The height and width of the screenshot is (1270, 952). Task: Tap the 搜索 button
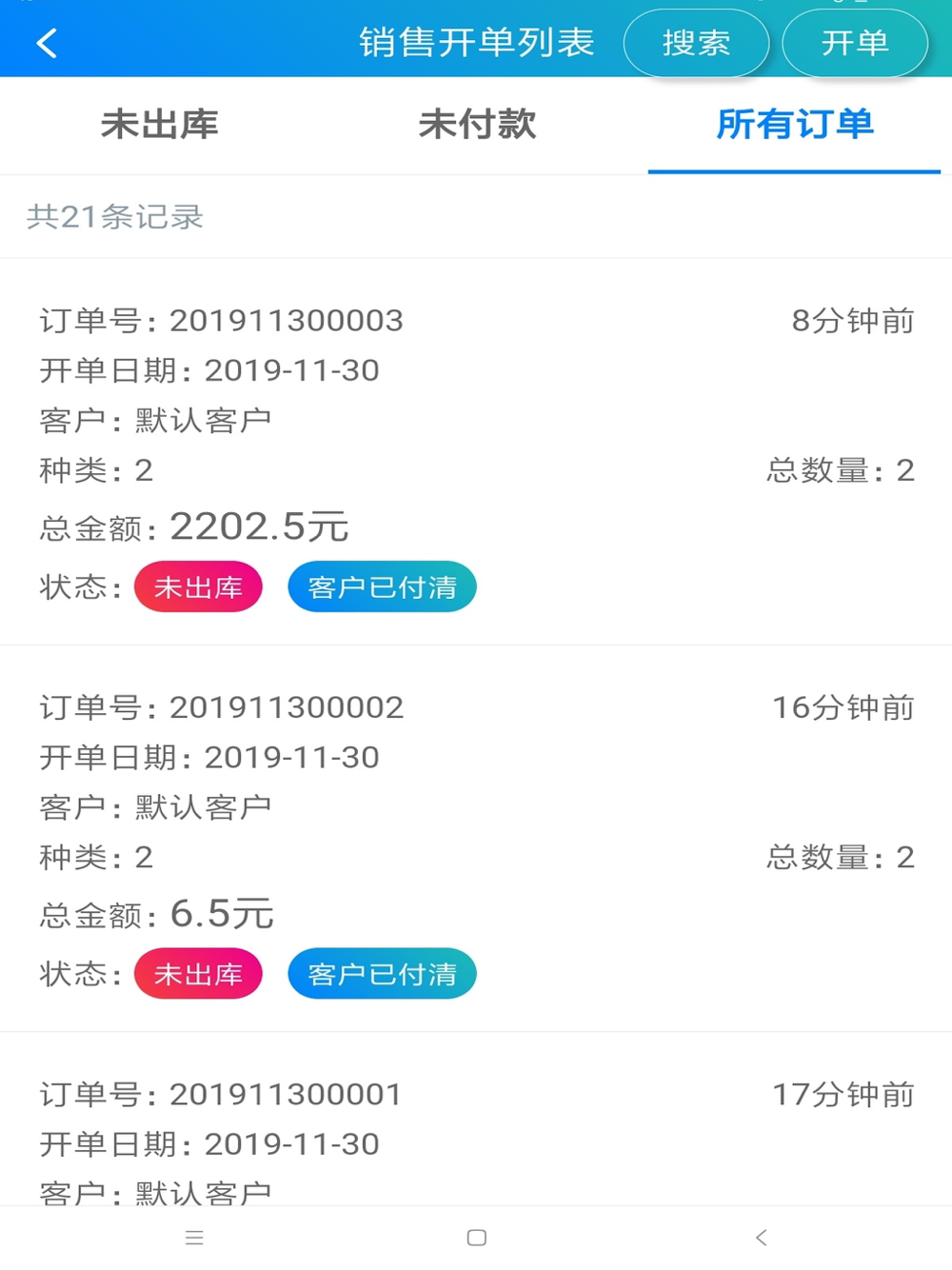tap(696, 43)
